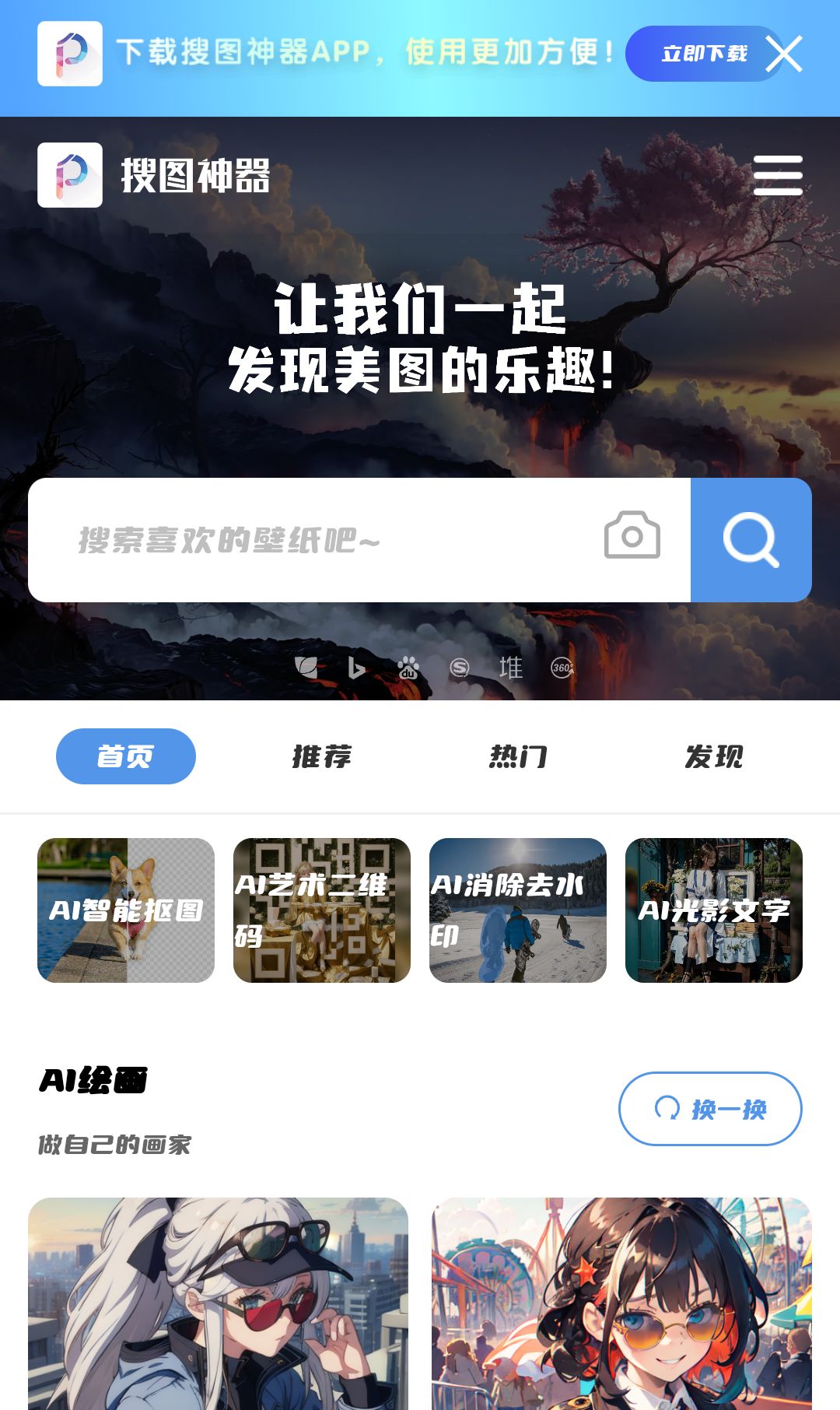Open AI消除去水印 tool card

click(x=518, y=910)
